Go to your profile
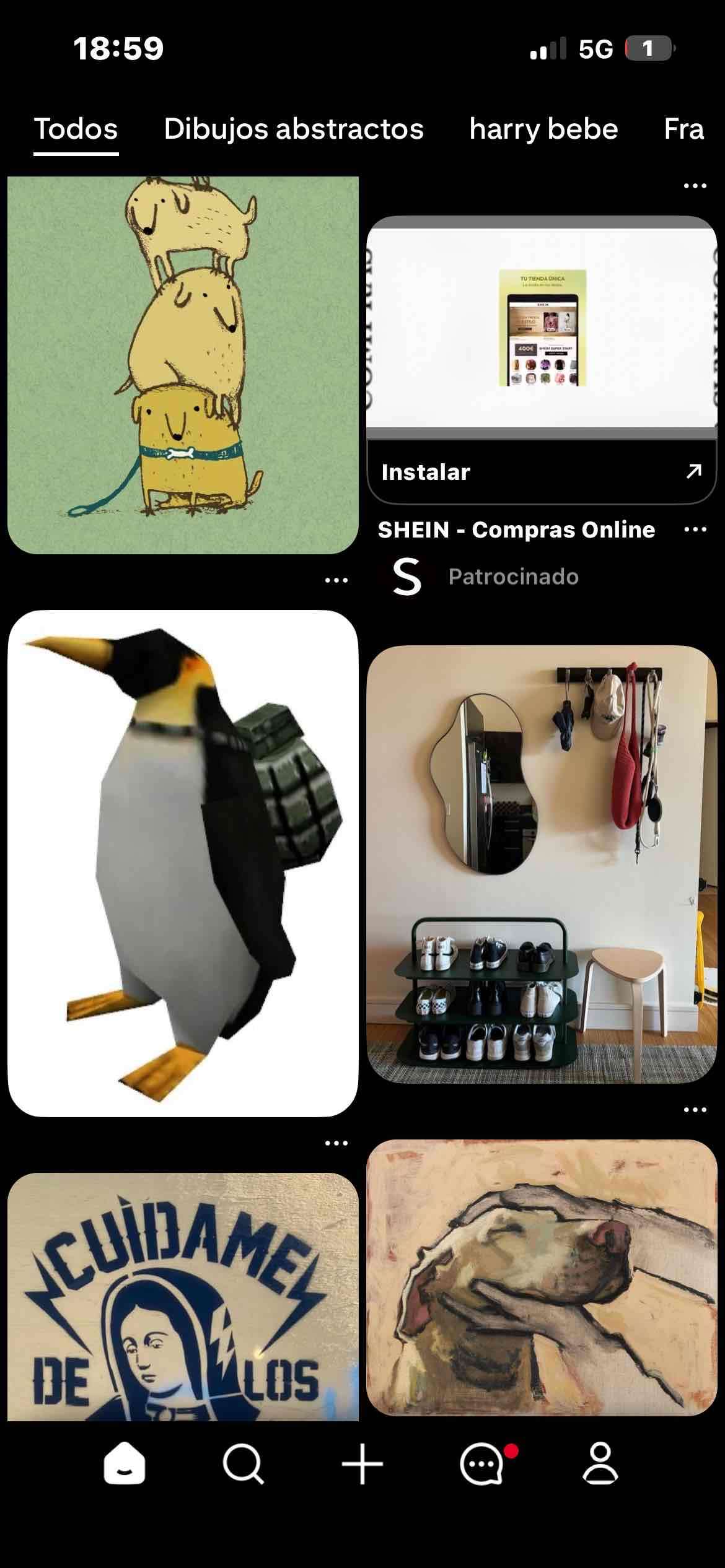 600,1464
